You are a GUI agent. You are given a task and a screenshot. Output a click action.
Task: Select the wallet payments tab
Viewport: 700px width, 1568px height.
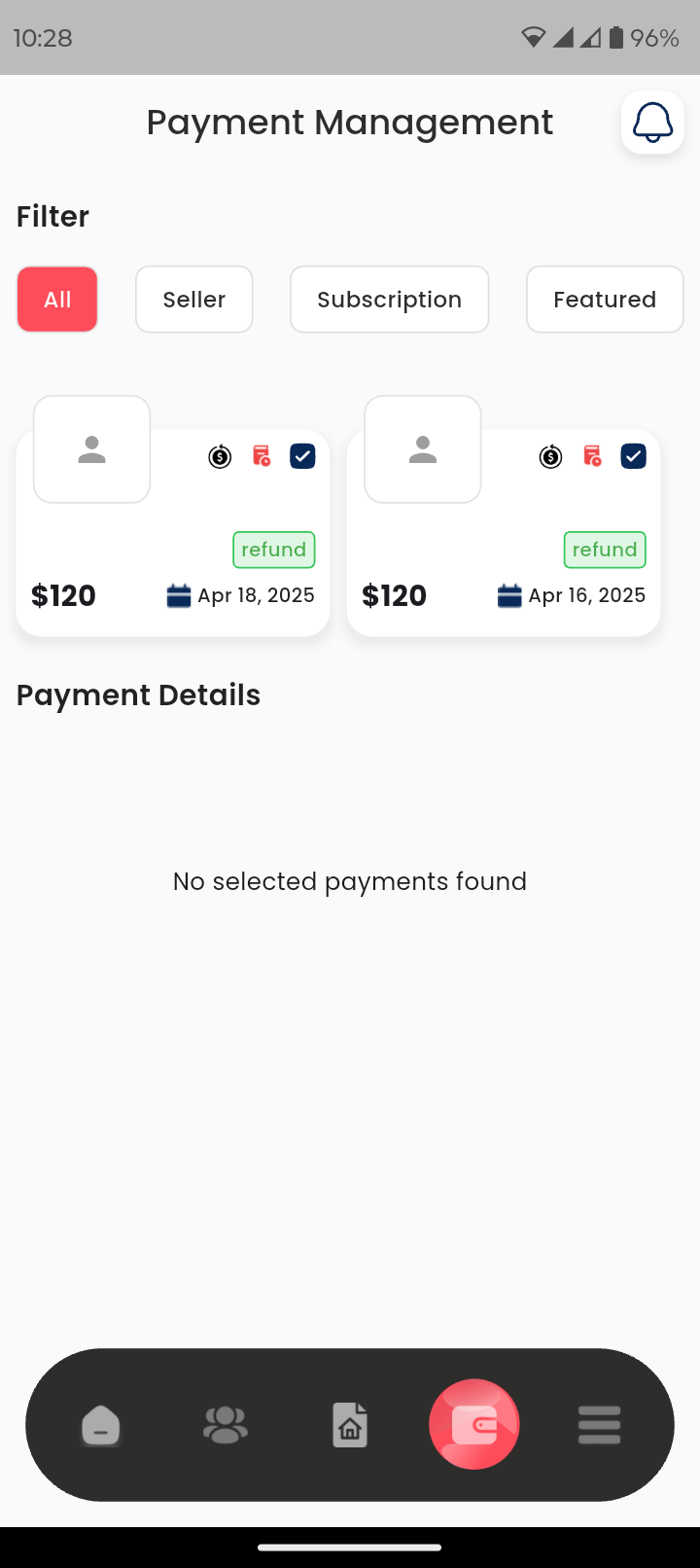pos(474,1425)
